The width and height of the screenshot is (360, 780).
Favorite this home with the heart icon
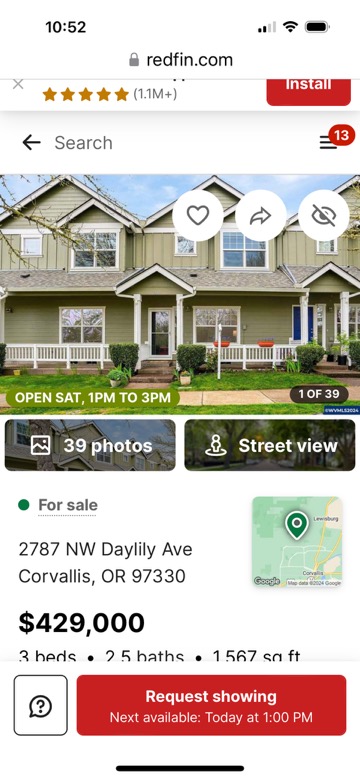[x=198, y=215]
